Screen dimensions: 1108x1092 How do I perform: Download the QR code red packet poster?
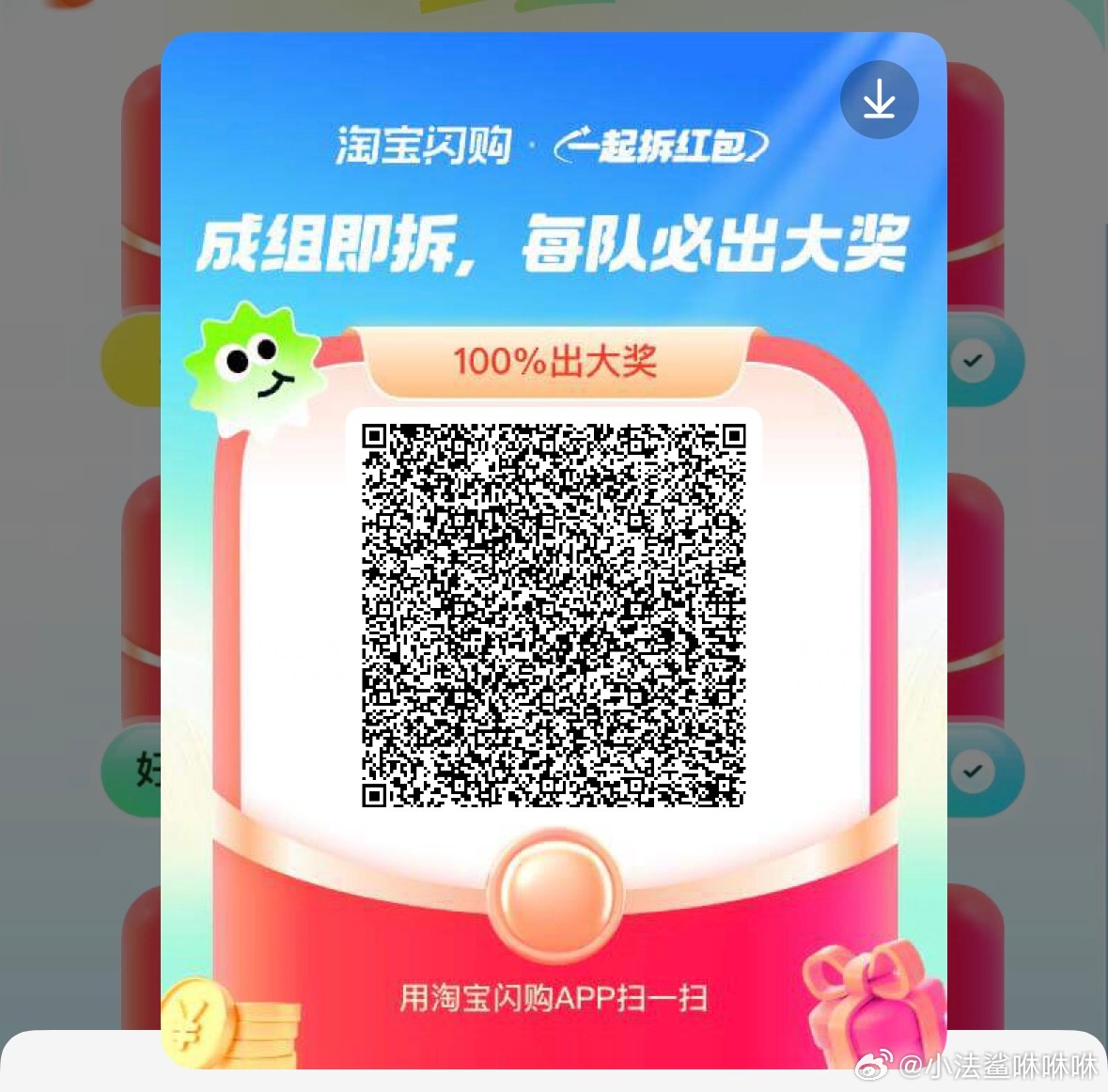879,100
